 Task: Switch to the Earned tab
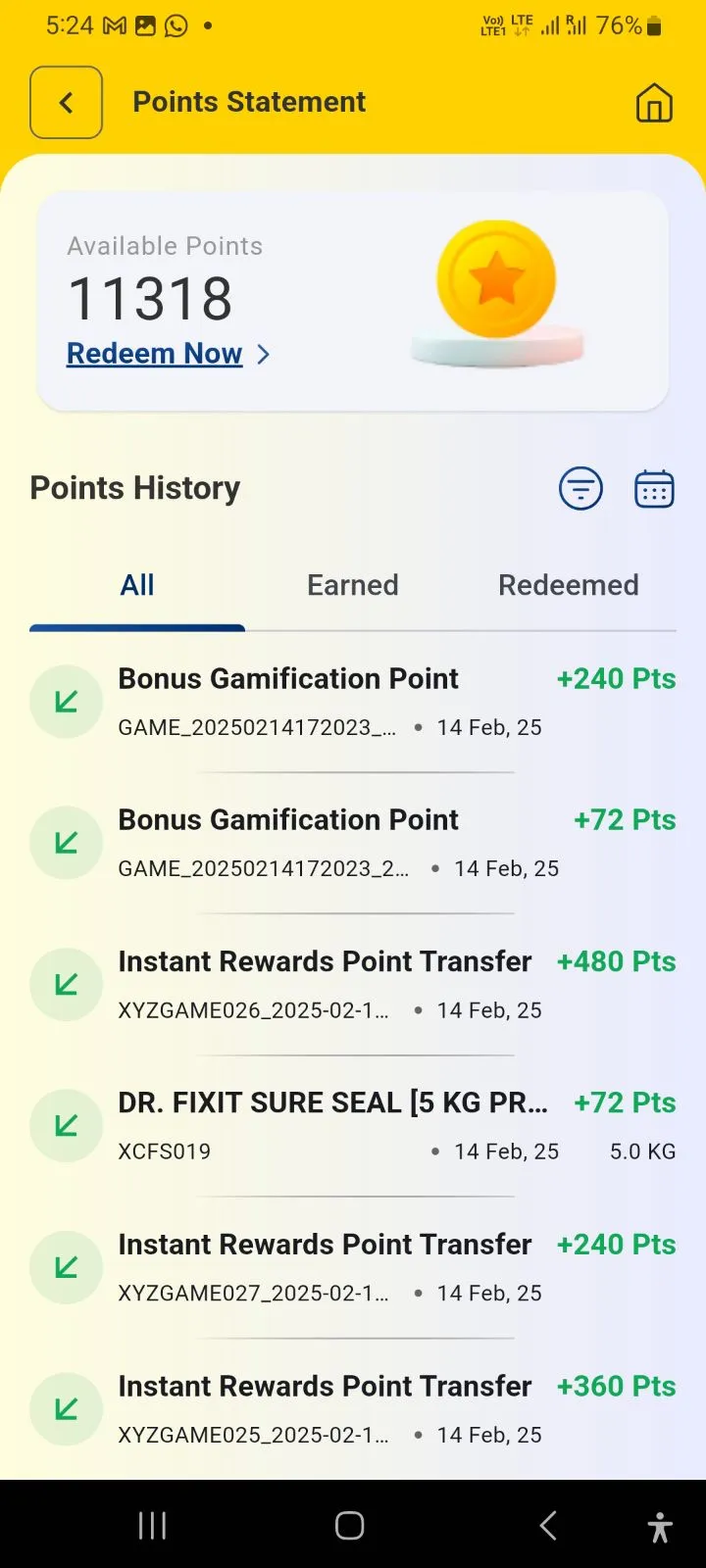pyautogui.click(x=352, y=585)
